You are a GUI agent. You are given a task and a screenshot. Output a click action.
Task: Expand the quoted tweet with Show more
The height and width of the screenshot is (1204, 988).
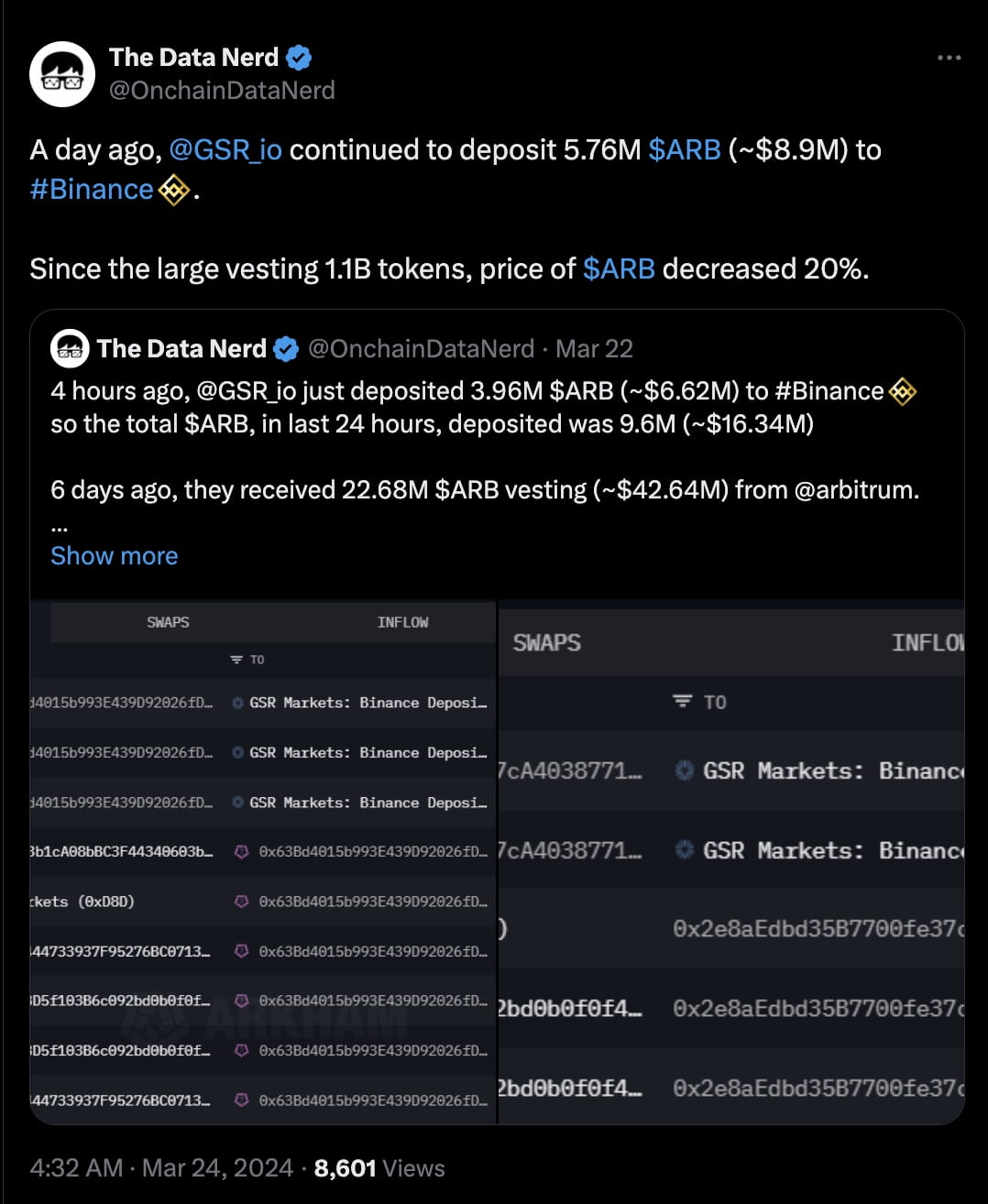[x=114, y=555]
